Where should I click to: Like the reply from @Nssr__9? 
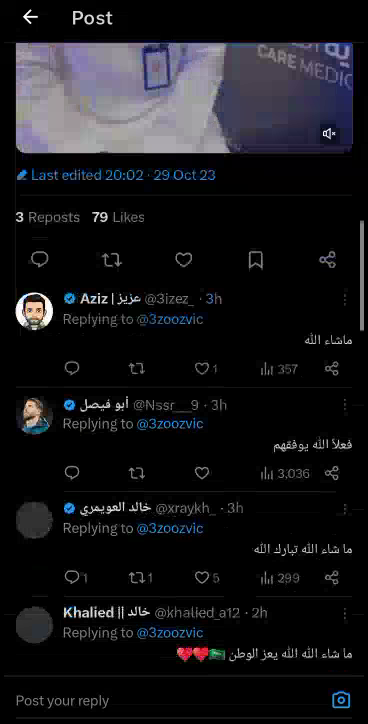pos(202,473)
